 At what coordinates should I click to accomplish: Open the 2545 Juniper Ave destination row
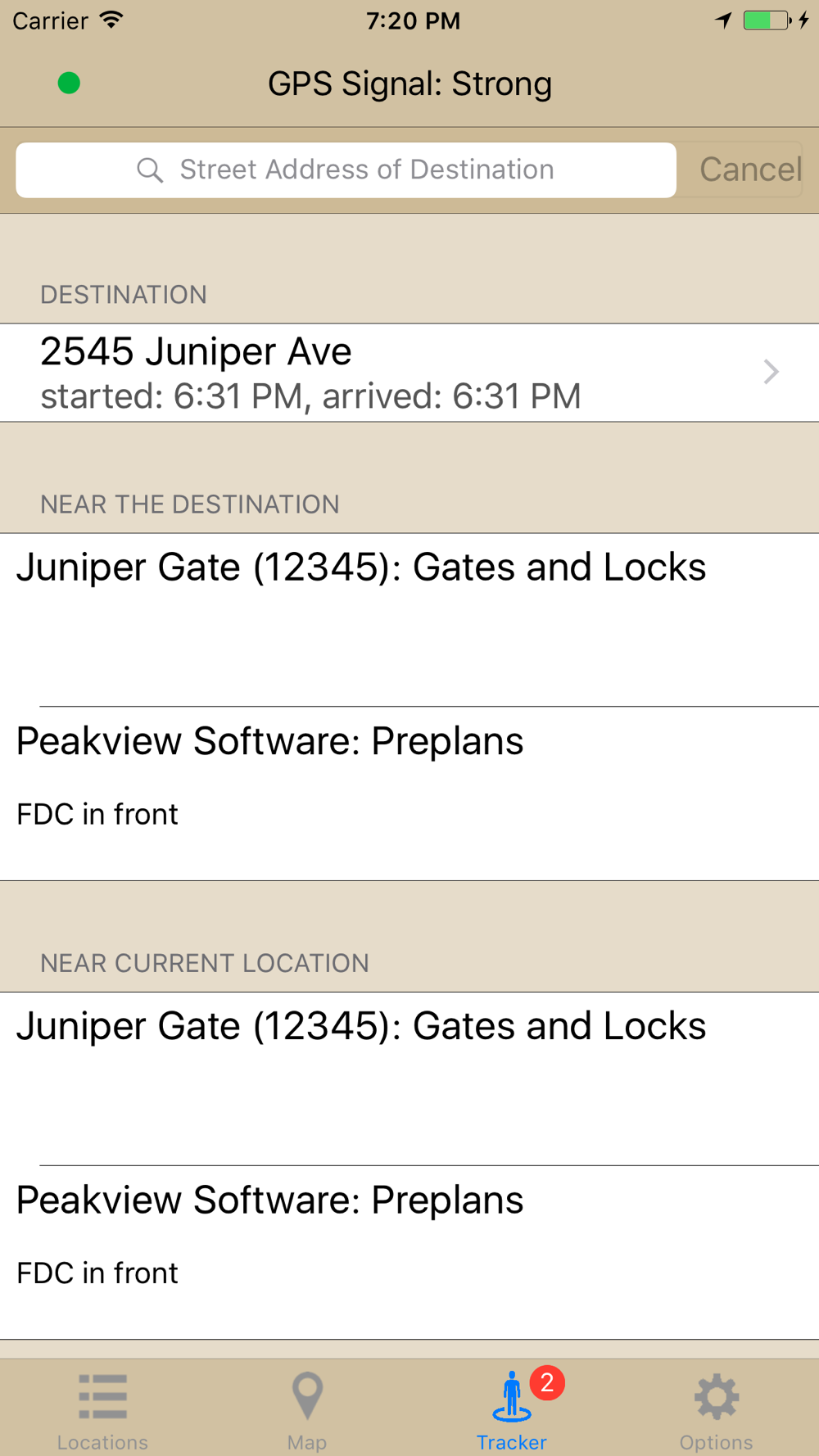pos(409,373)
